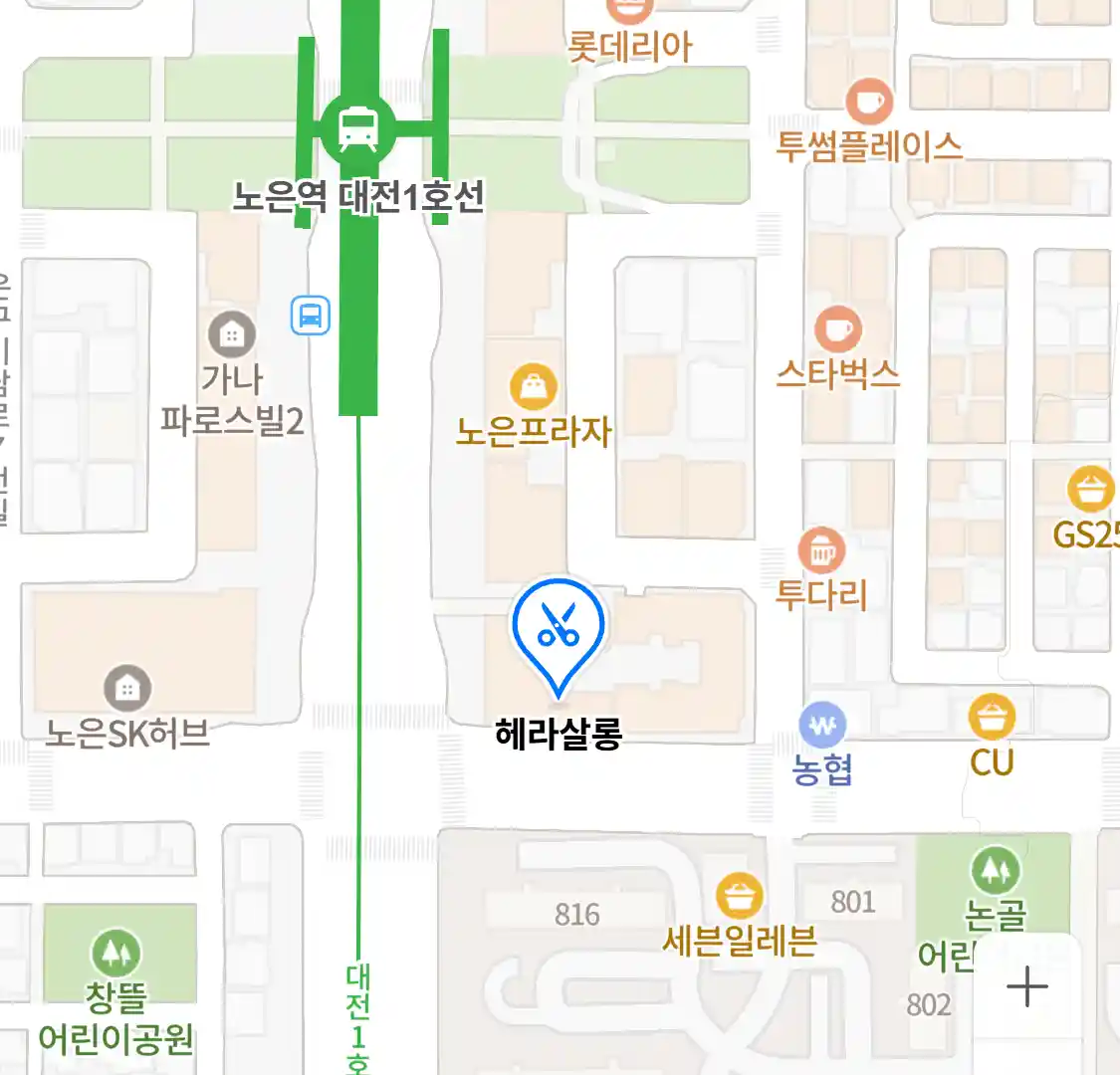Open the 논골 어린이공원 park marker
This screenshot has width=1120, height=1075.
pos(995,871)
